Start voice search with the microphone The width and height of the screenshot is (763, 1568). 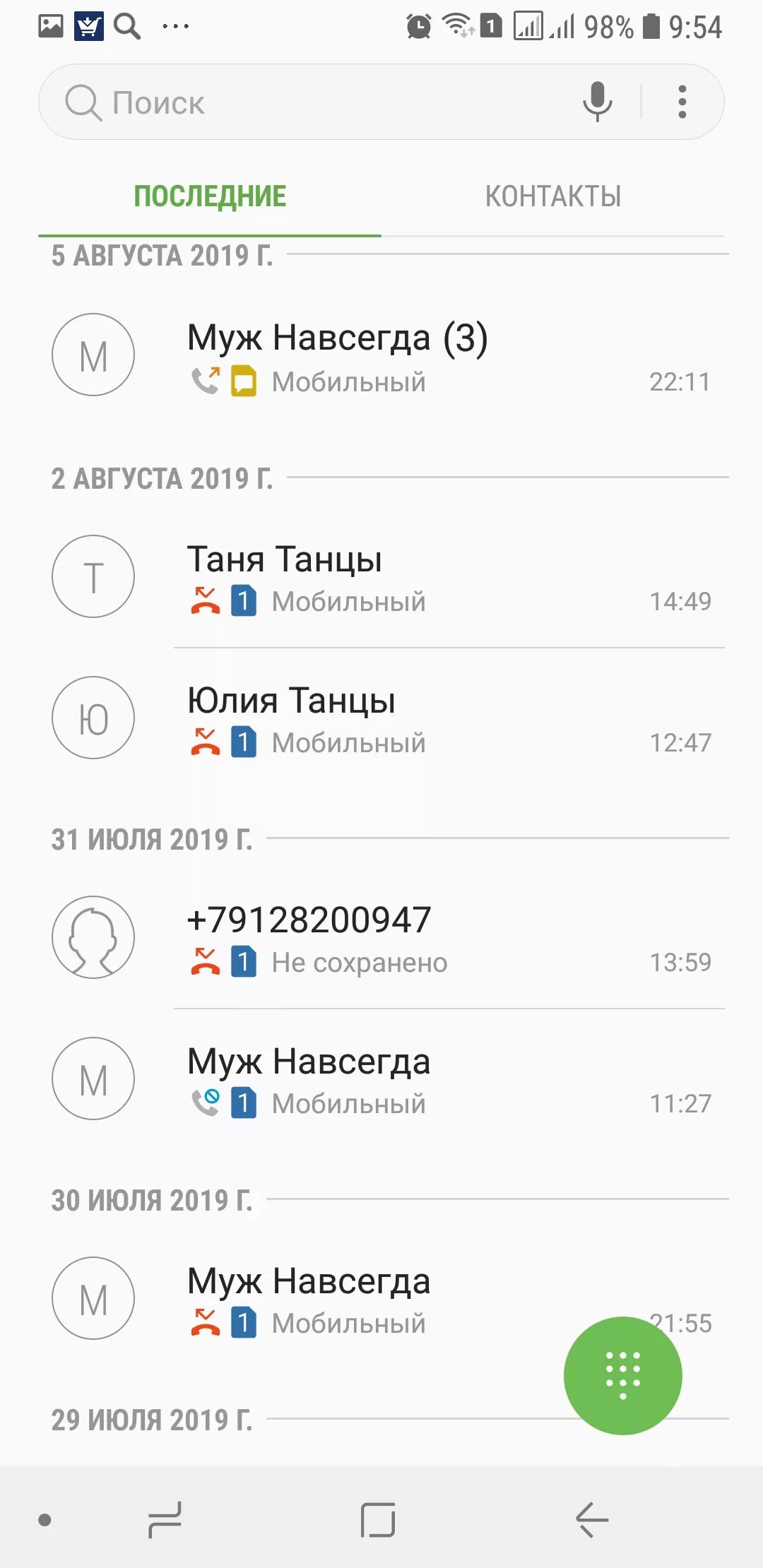coord(597,101)
